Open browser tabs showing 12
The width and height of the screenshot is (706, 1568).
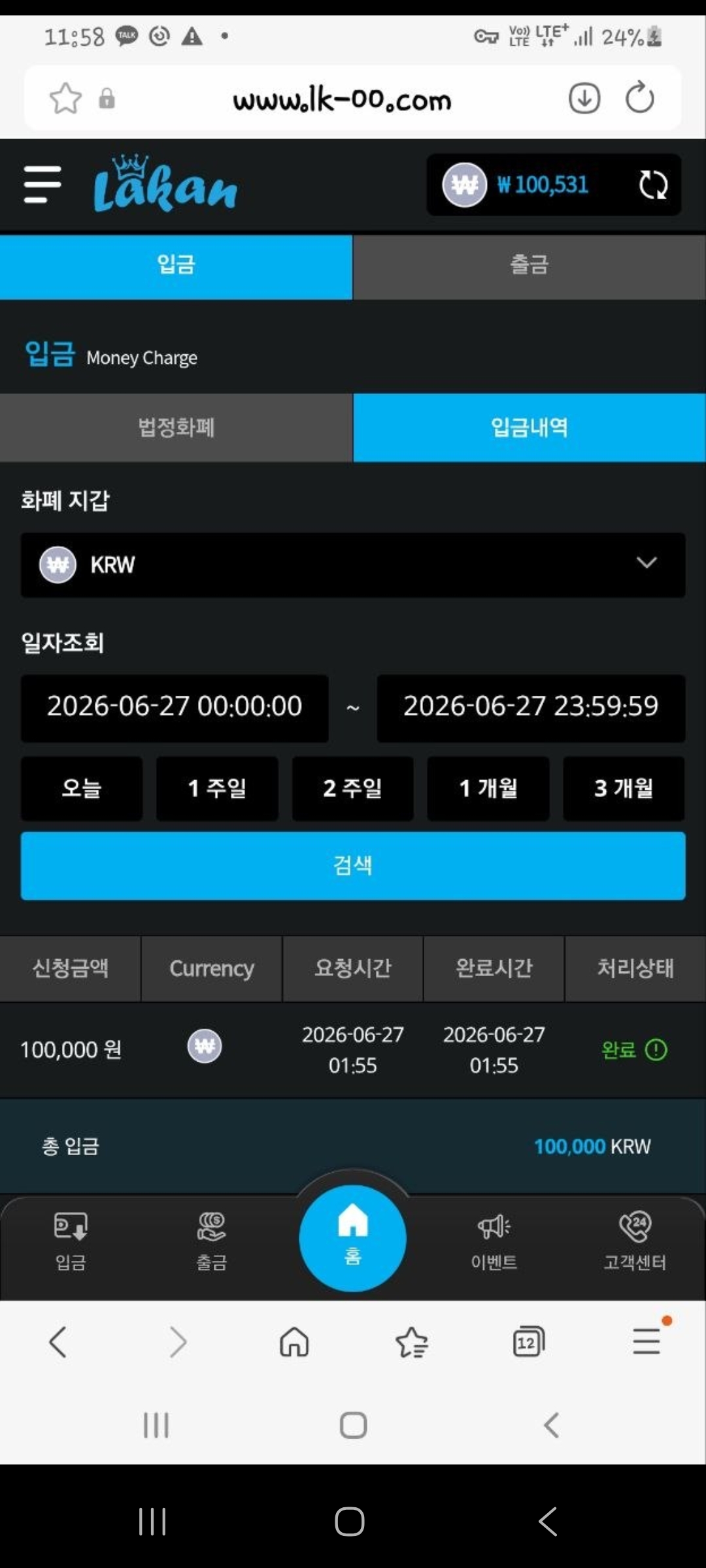(x=528, y=1343)
